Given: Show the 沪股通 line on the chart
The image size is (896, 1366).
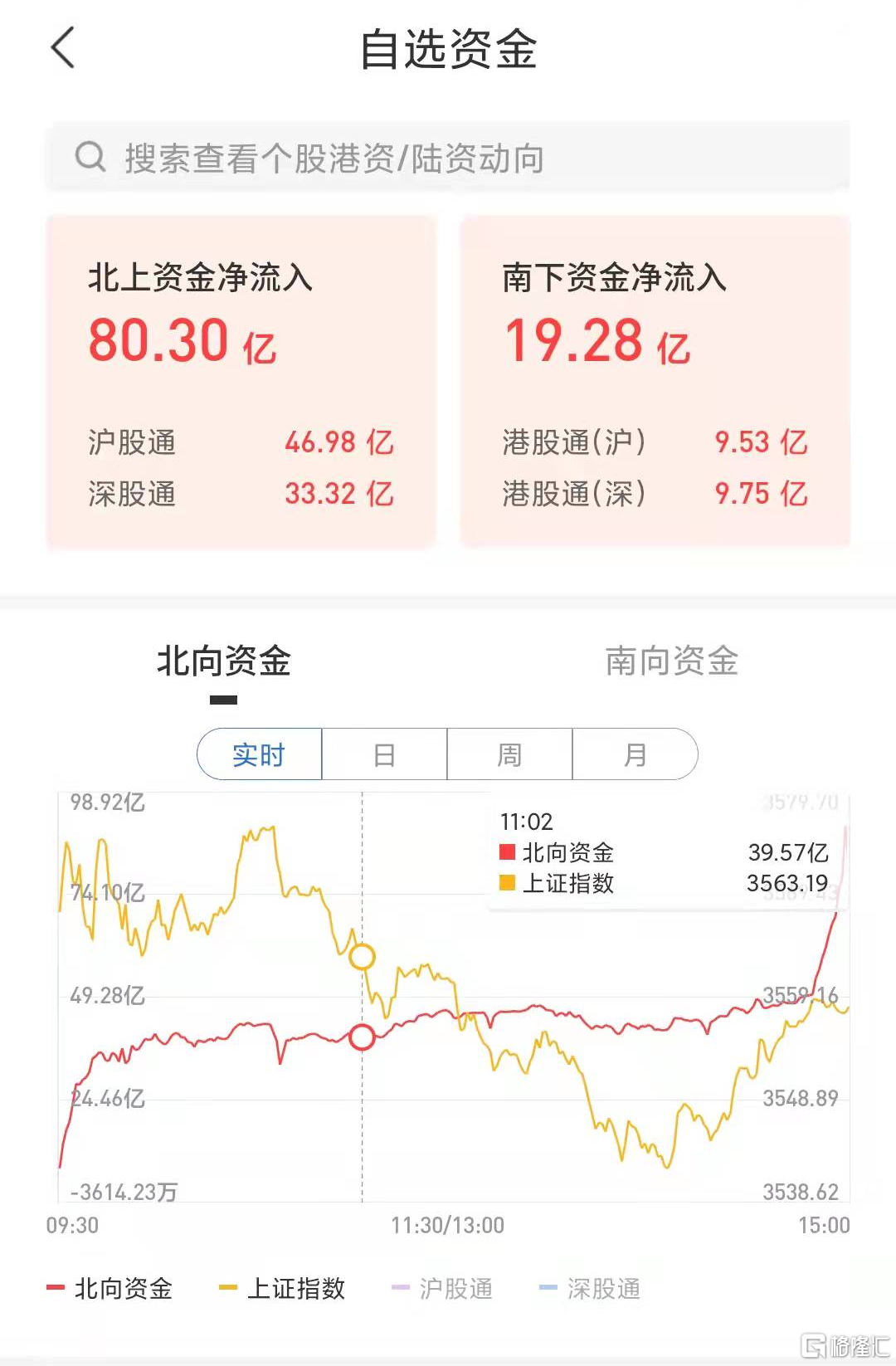Looking at the screenshot, I should [x=442, y=1288].
